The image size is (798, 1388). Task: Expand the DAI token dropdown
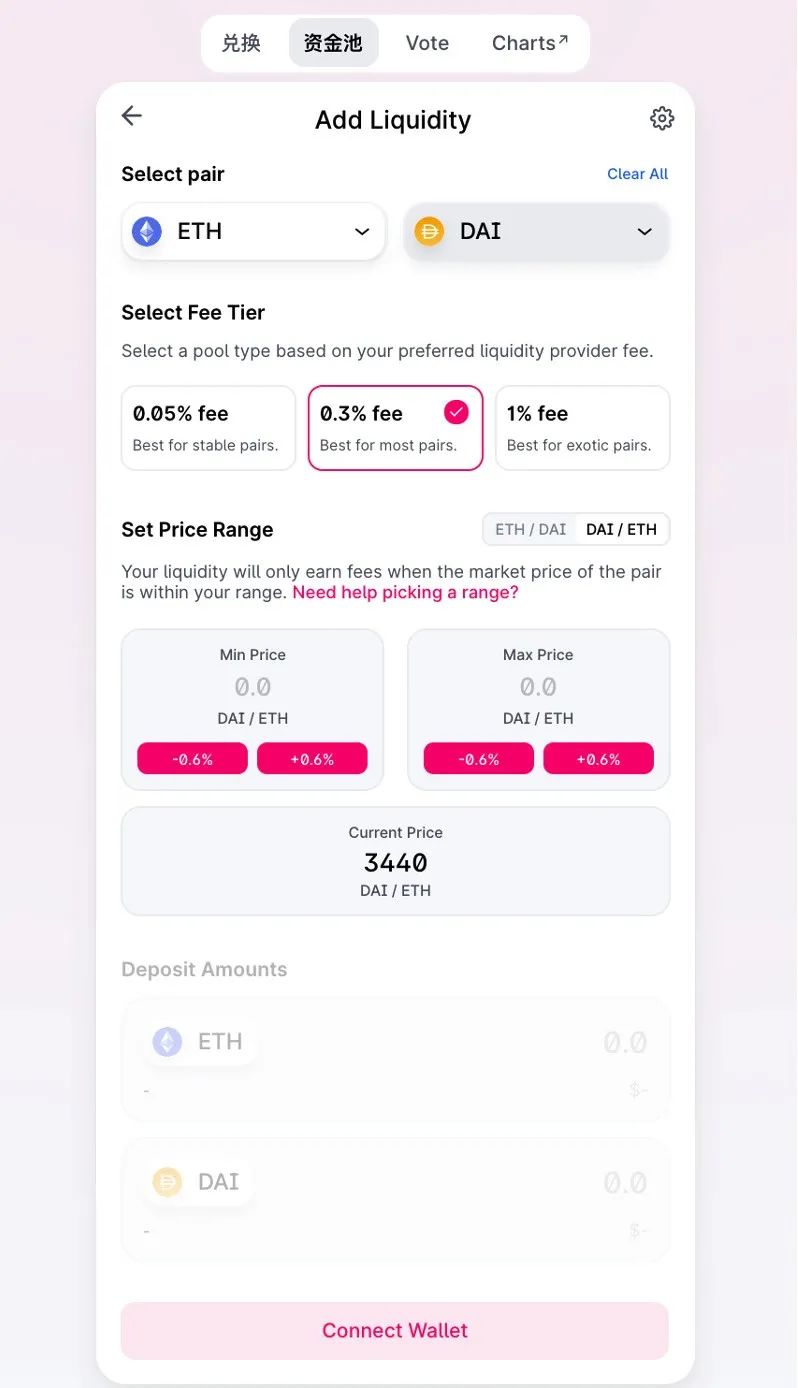click(x=537, y=232)
